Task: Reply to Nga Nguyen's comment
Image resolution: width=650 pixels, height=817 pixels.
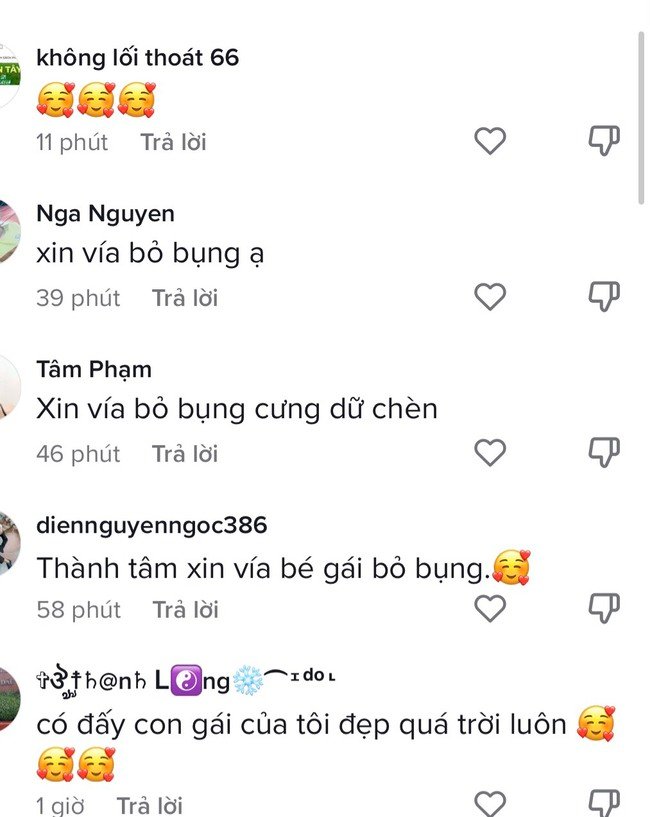Action: (185, 298)
